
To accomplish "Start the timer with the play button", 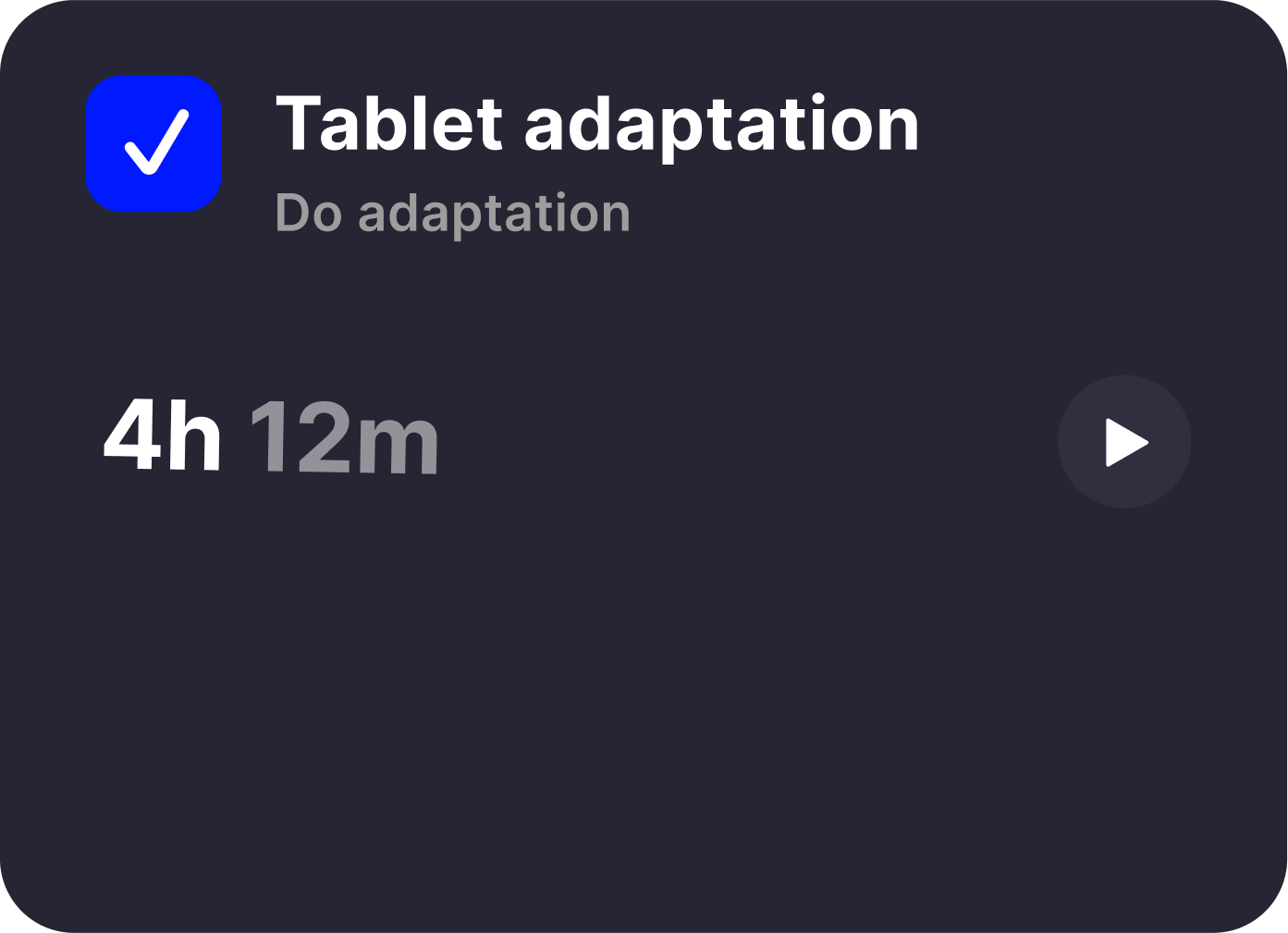I will [1123, 442].
